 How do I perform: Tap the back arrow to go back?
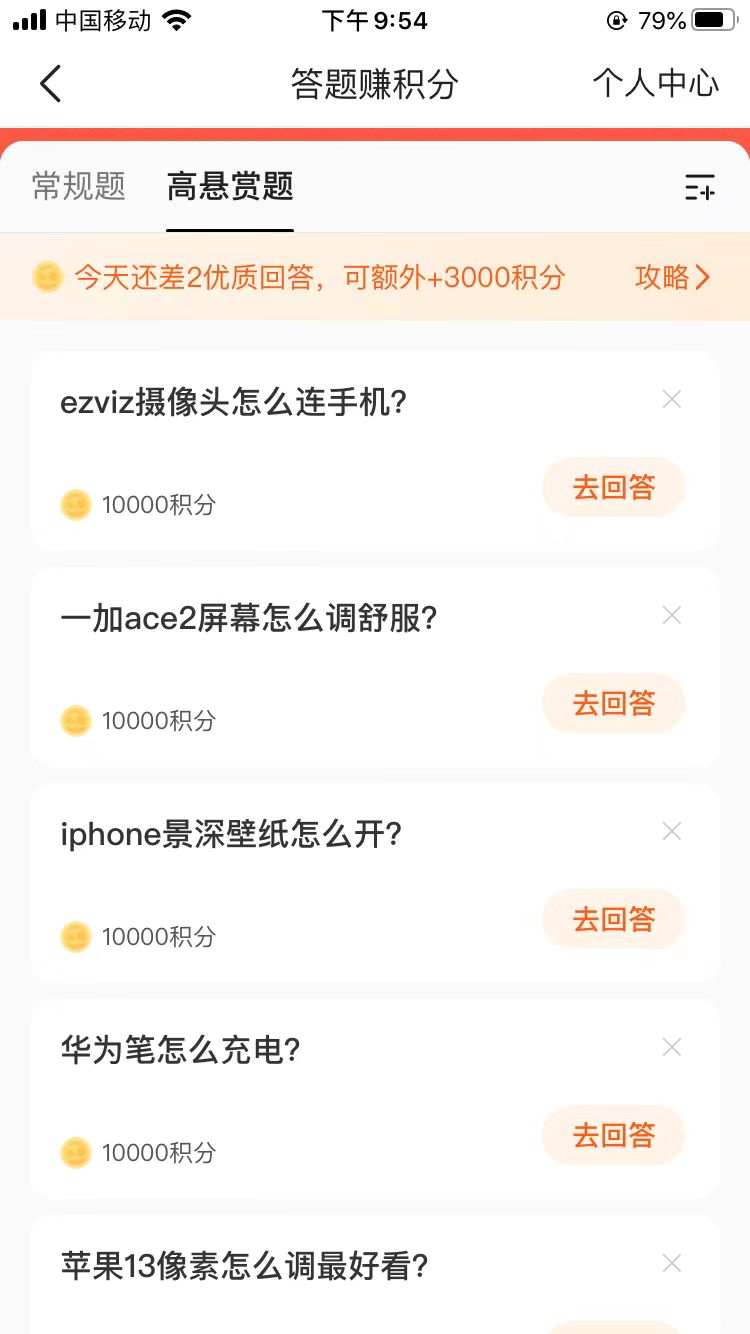tap(50, 84)
